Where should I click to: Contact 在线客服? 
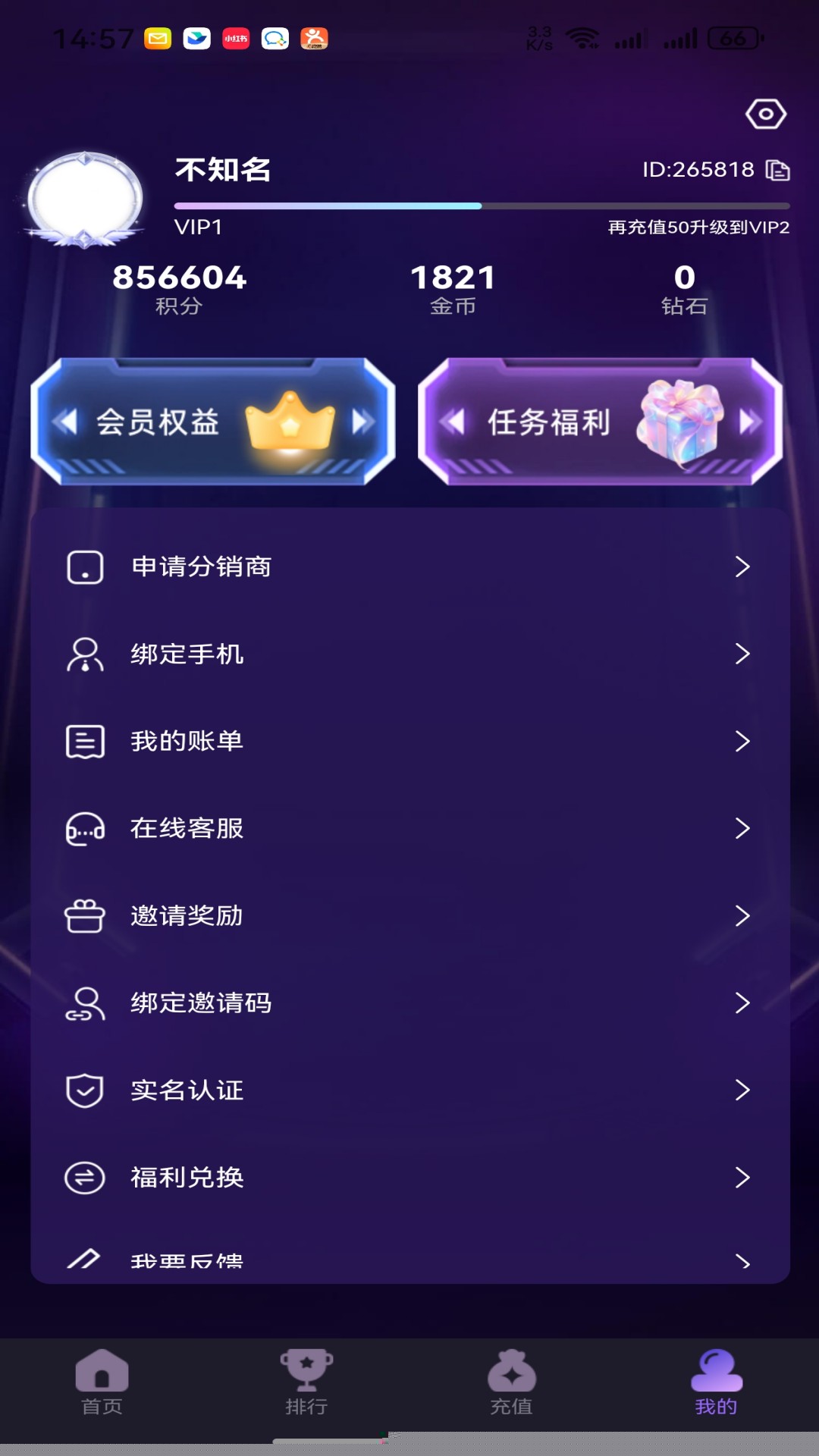[409, 828]
